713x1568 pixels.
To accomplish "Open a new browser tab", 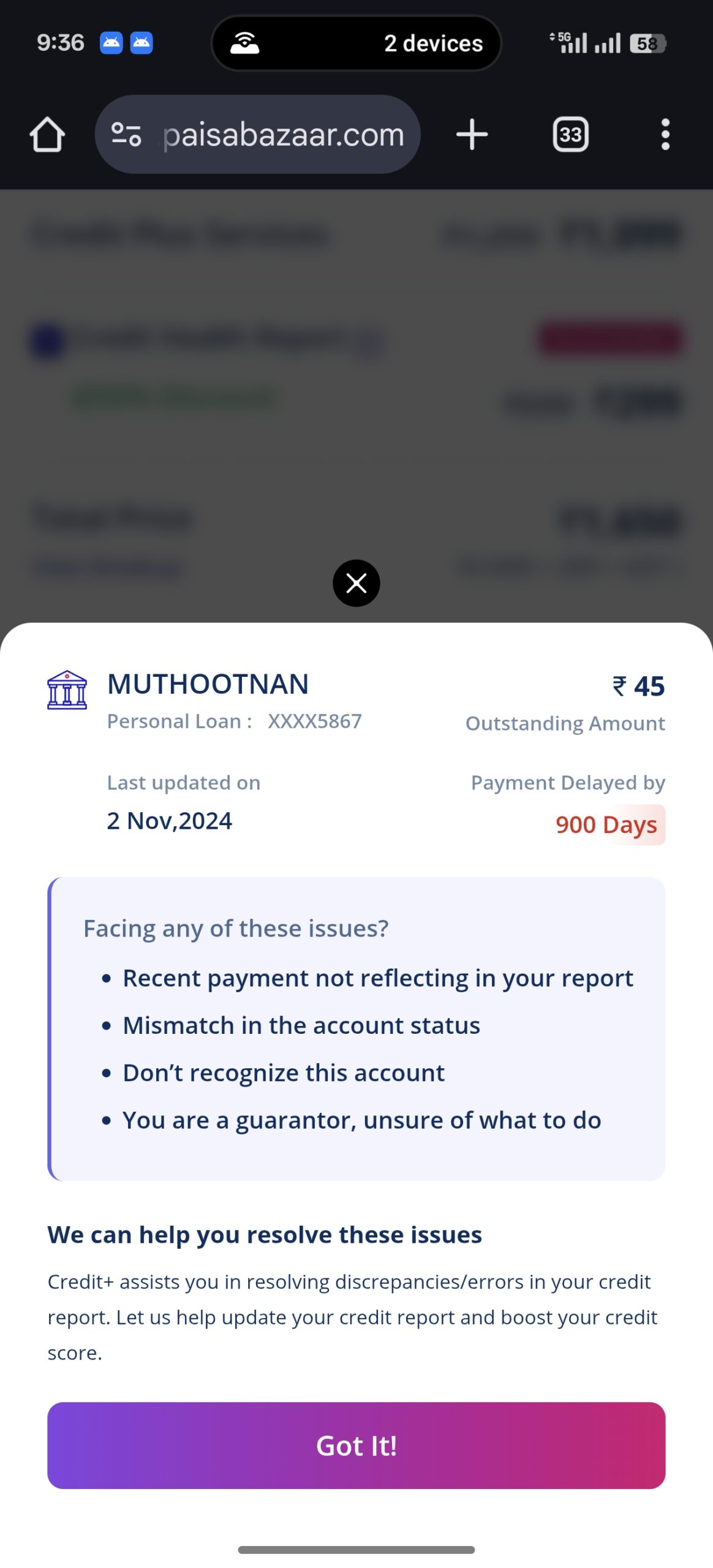I will click(472, 134).
